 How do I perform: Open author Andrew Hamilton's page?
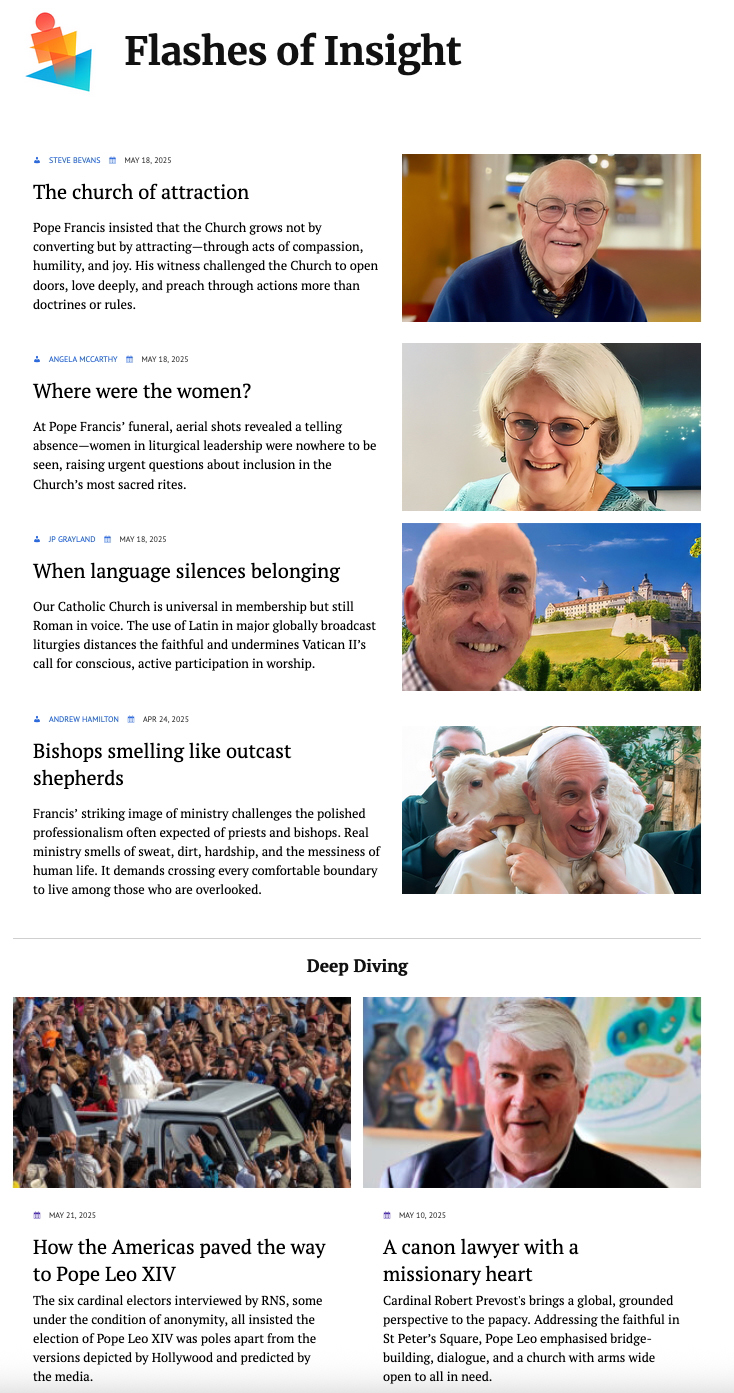coord(83,719)
